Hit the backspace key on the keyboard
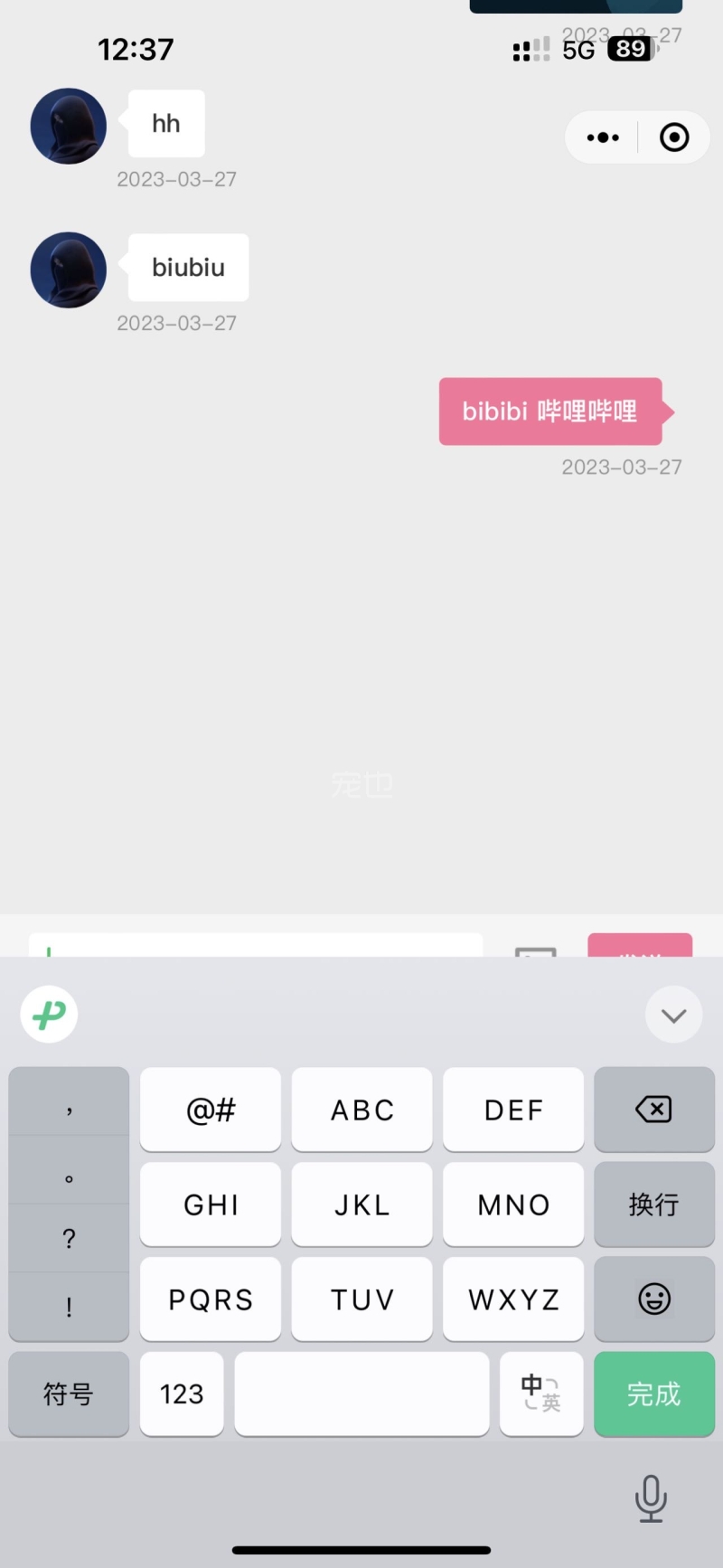Viewport: 723px width, 1568px height. [653, 1109]
